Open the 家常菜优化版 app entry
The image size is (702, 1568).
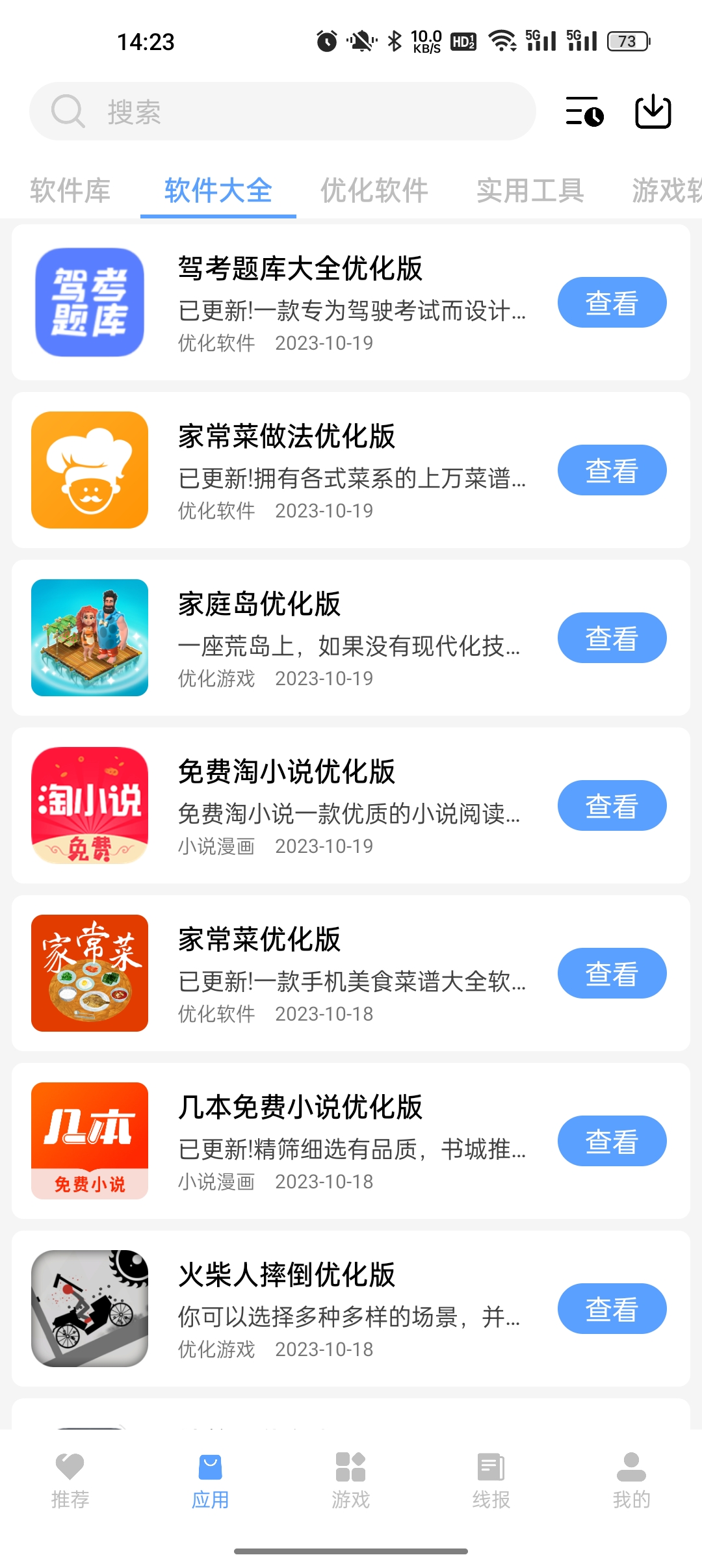[325, 973]
